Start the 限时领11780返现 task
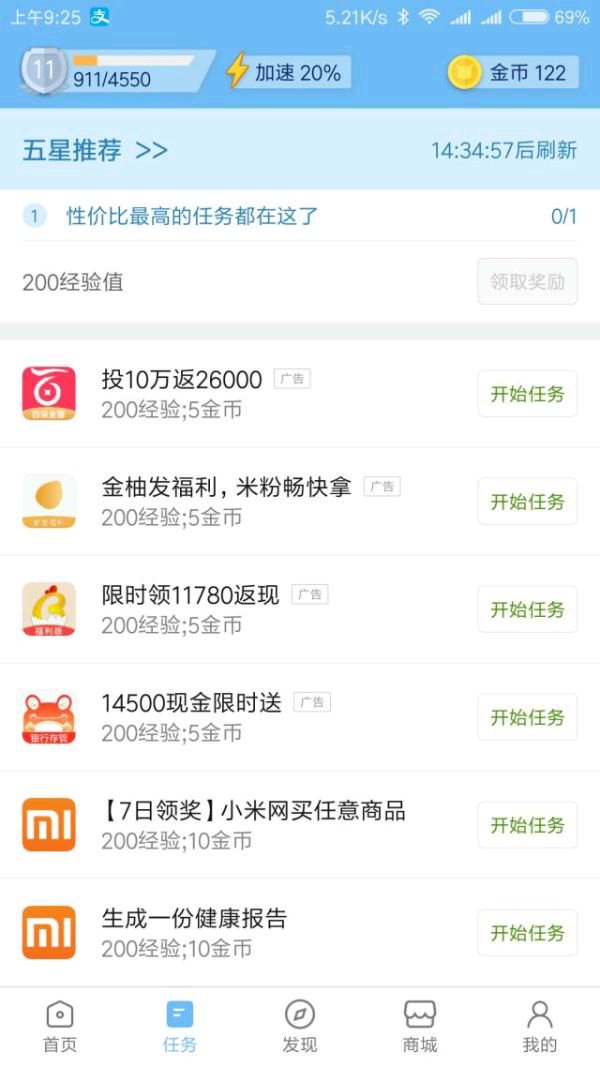 (x=527, y=610)
